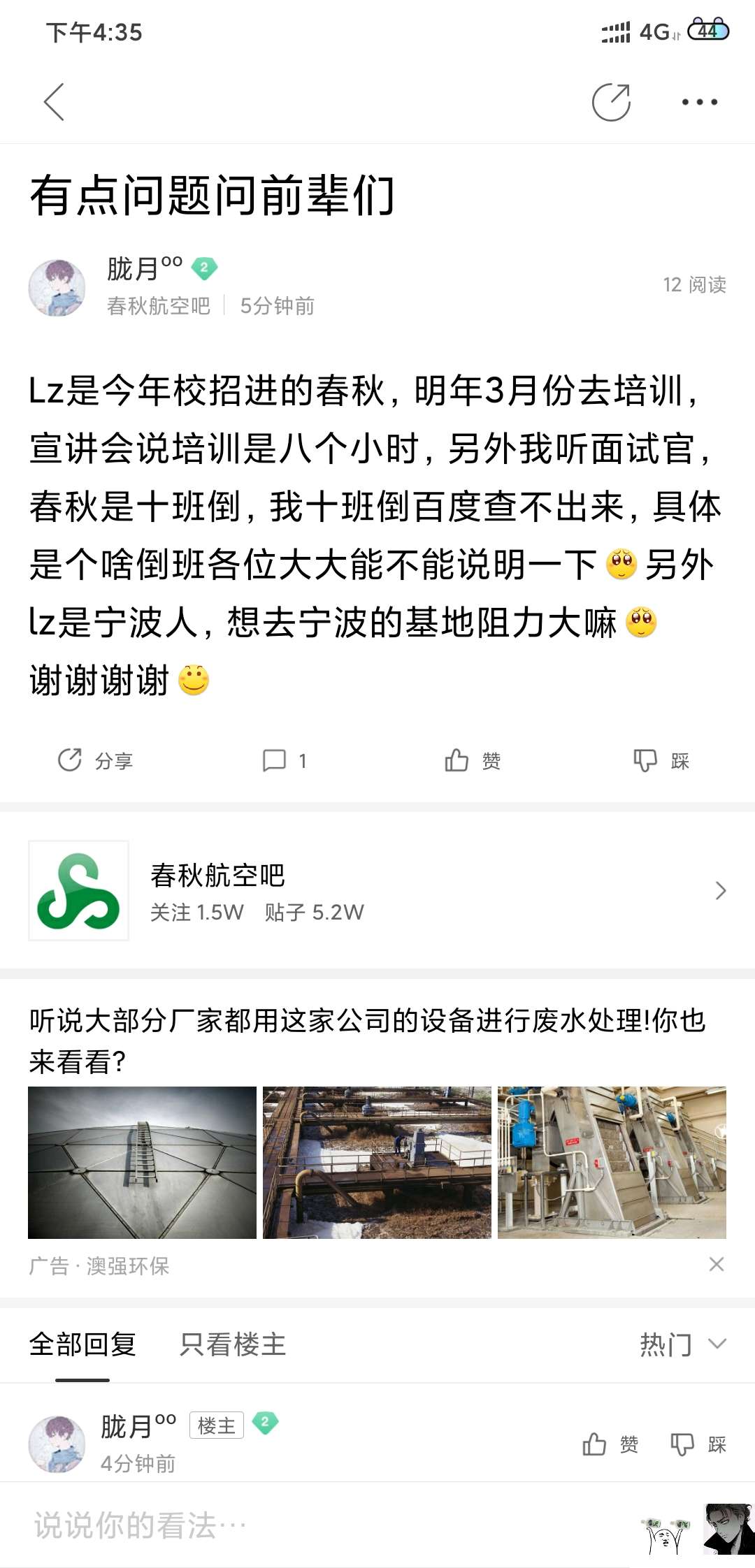Dislike 胧月's 4分钟前 reply
755x1568 pixels.
[x=698, y=1444]
